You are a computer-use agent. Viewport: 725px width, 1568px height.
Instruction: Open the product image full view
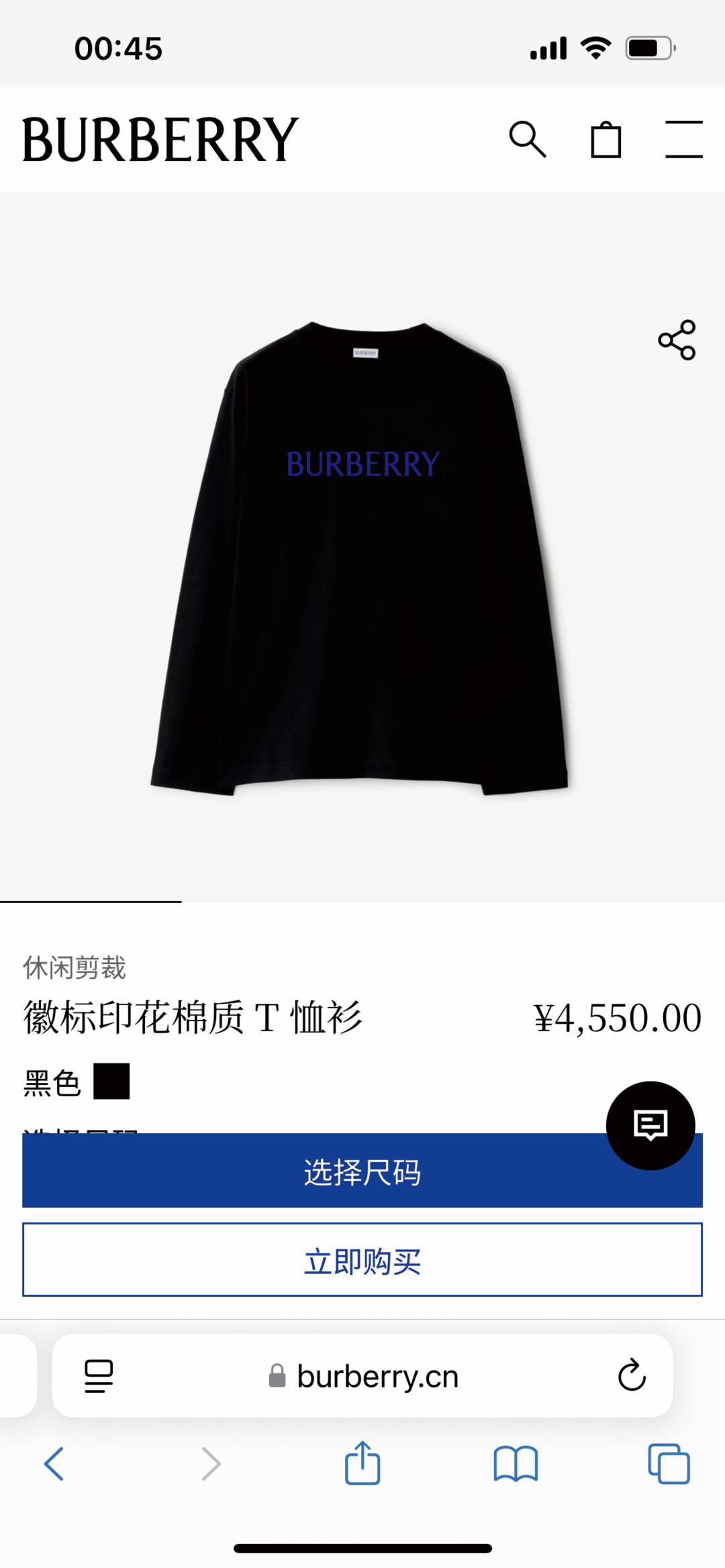click(361, 557)
